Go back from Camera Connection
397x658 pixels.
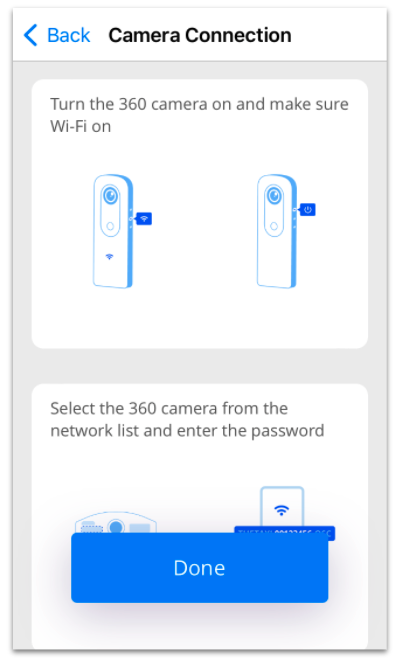[57, 35]
